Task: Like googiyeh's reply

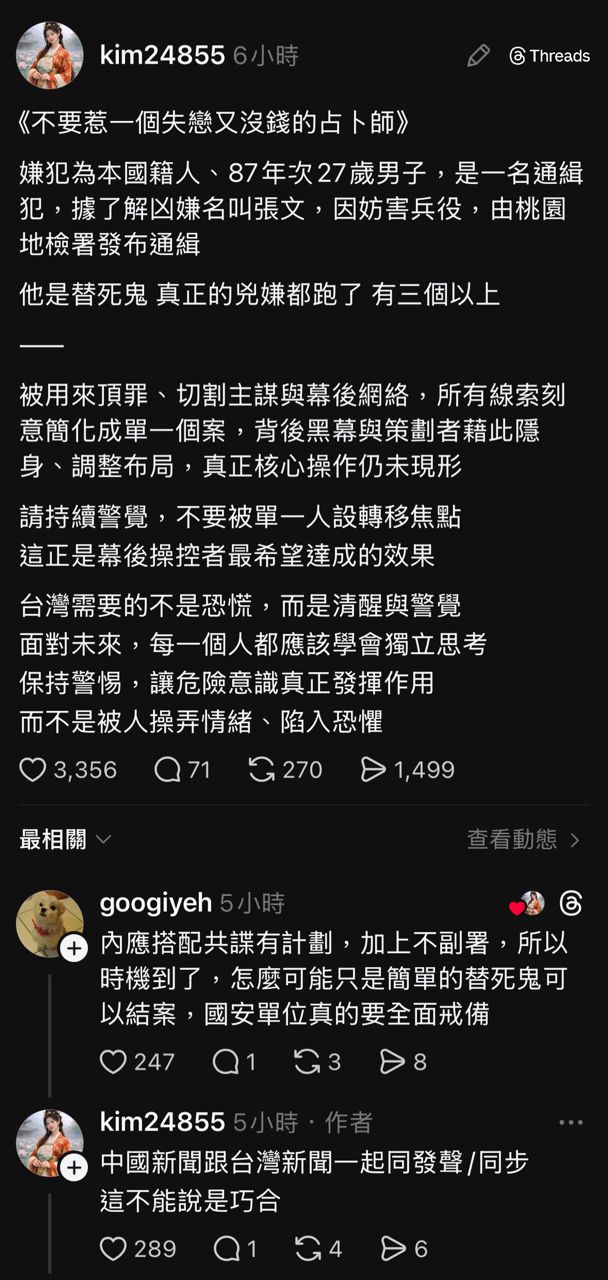Action: pos(114,1061)
